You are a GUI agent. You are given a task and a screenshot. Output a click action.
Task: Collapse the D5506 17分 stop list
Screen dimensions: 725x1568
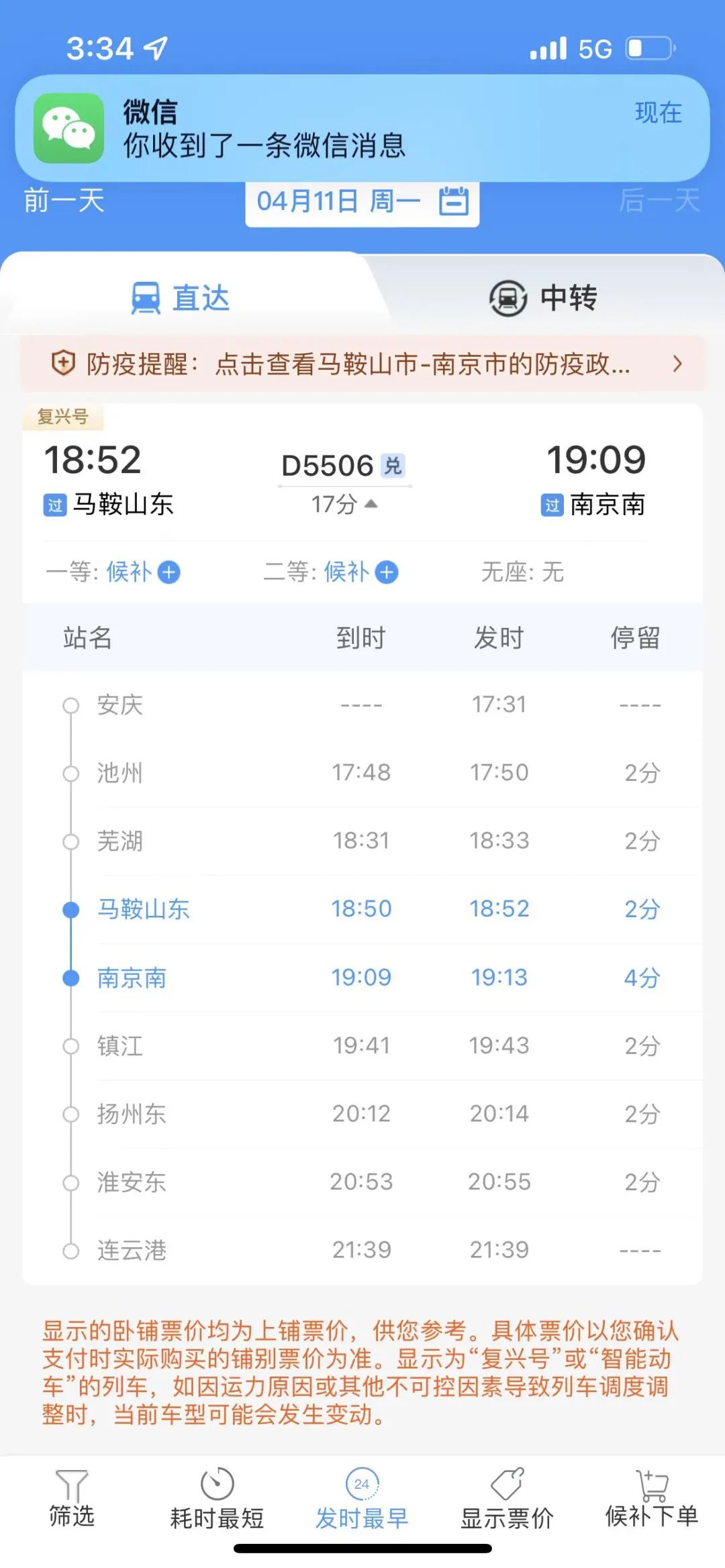point(345,504)
